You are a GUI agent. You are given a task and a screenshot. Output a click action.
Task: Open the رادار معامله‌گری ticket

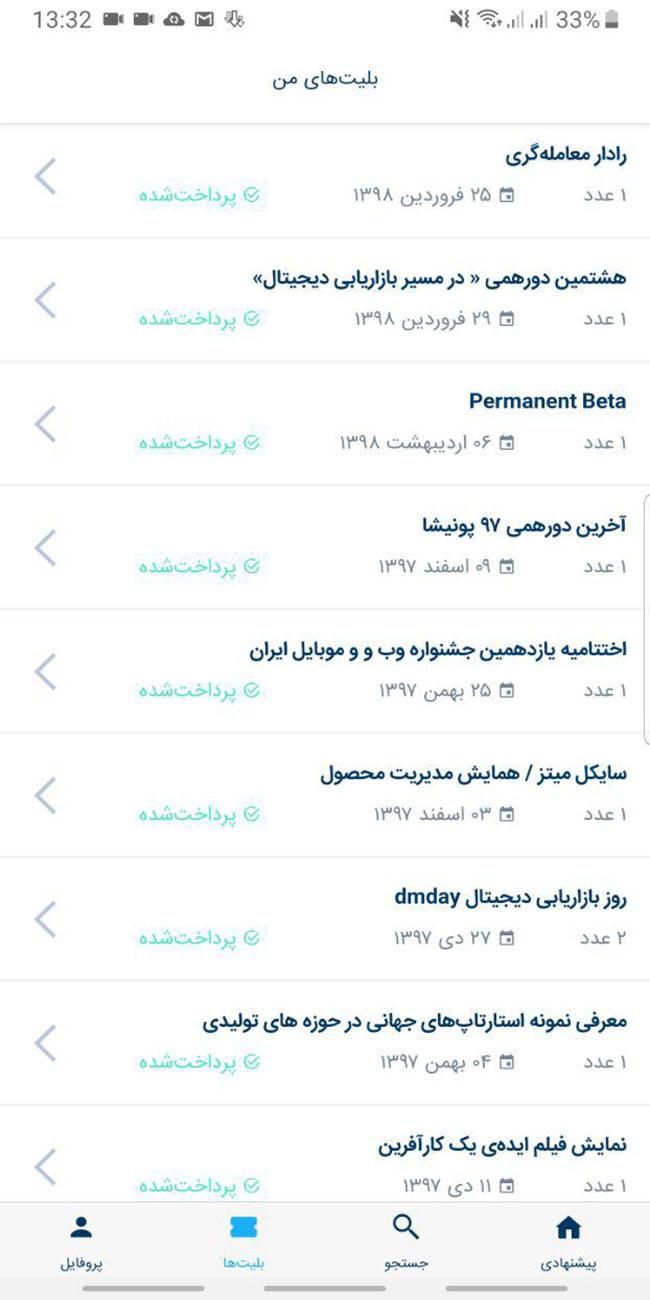point(325,176)
